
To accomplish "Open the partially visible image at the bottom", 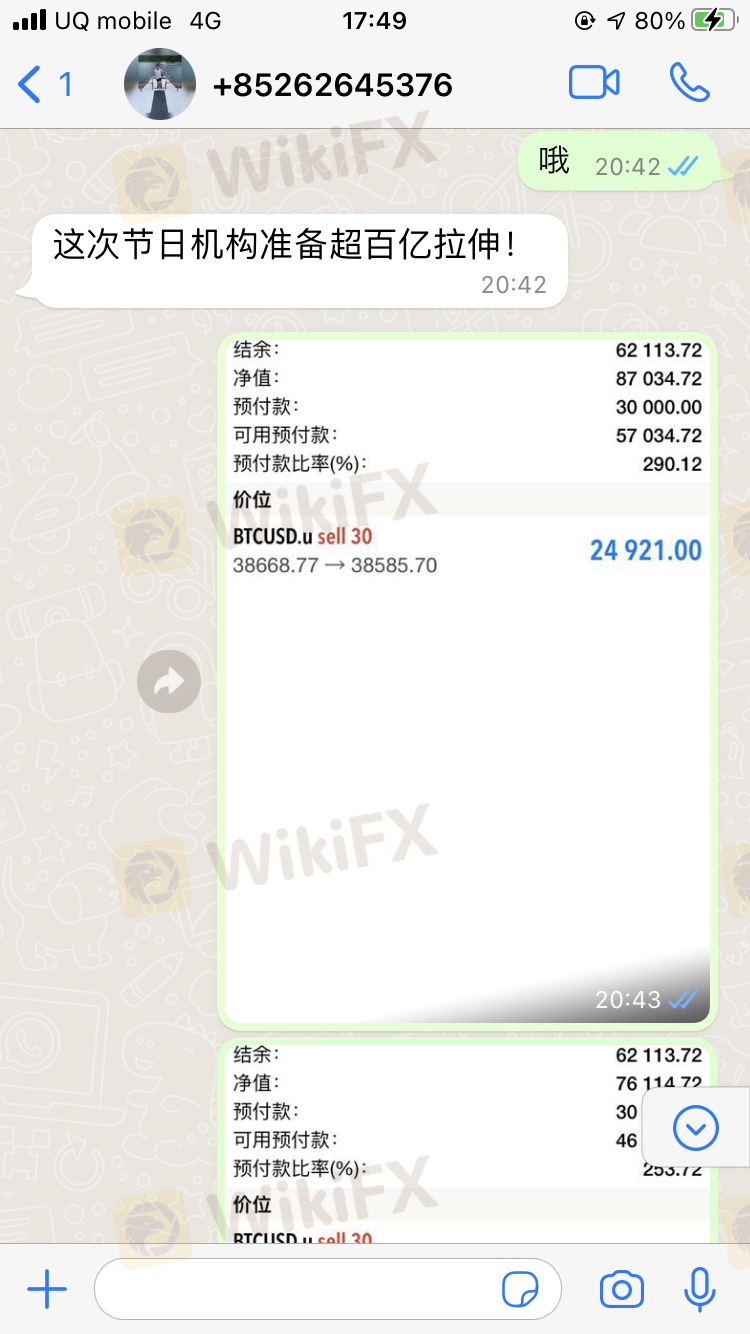I will (467, 1140).
